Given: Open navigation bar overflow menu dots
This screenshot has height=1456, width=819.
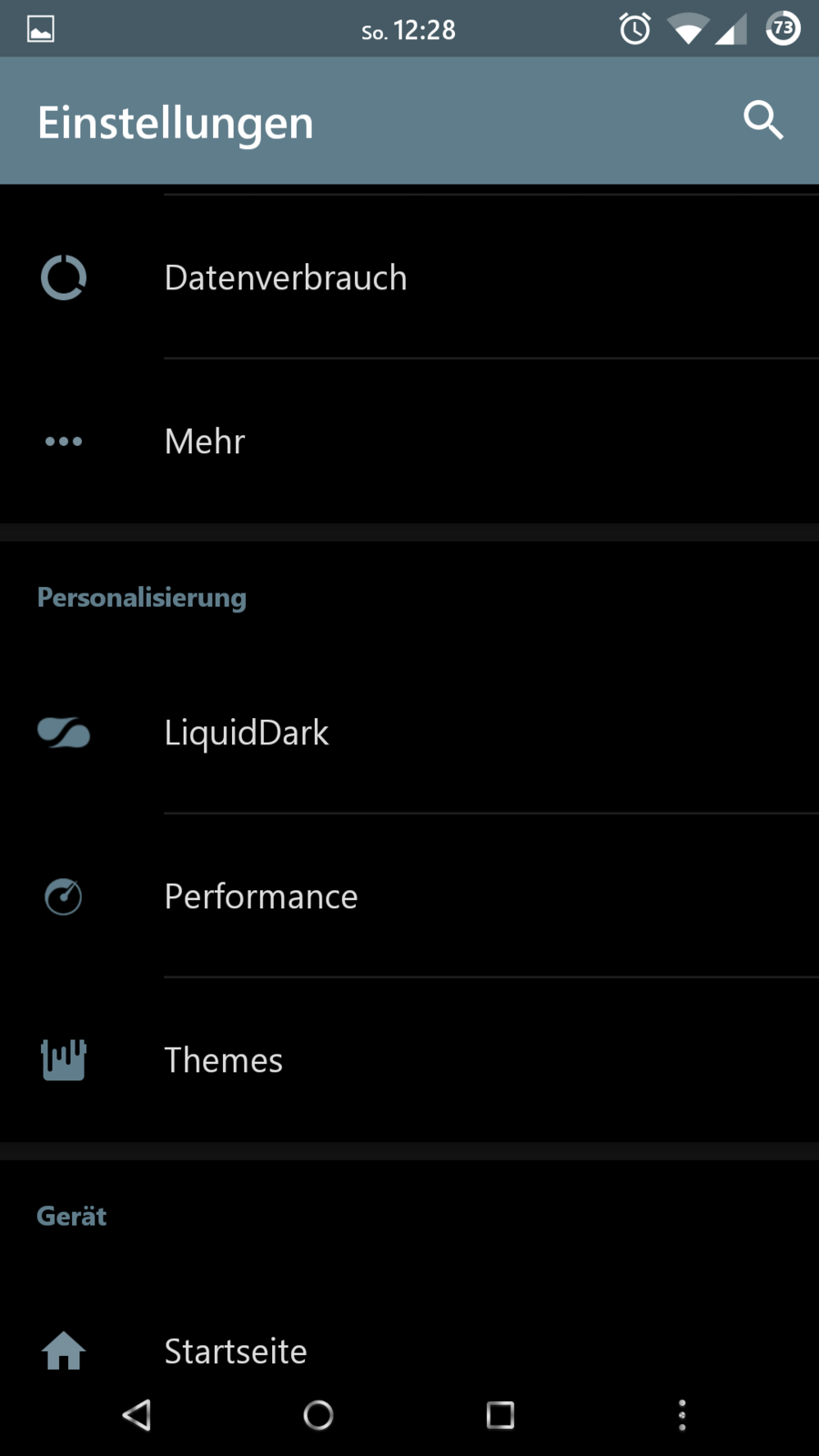Looking at the screenshot, I should pos(682,1415).
